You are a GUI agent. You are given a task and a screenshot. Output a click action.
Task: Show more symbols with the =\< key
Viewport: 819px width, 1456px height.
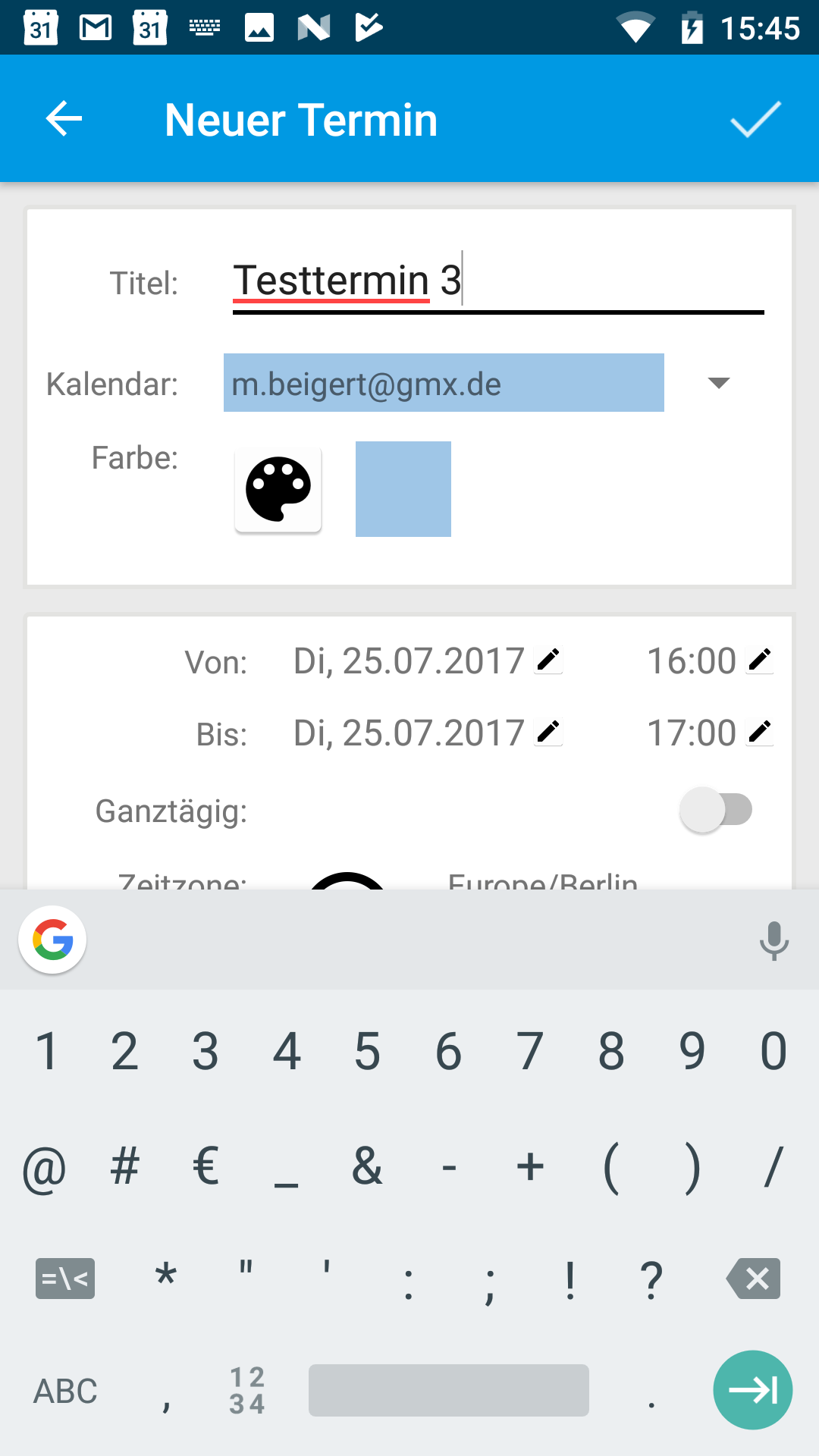pyautogui.click(x=65, y=1279)
